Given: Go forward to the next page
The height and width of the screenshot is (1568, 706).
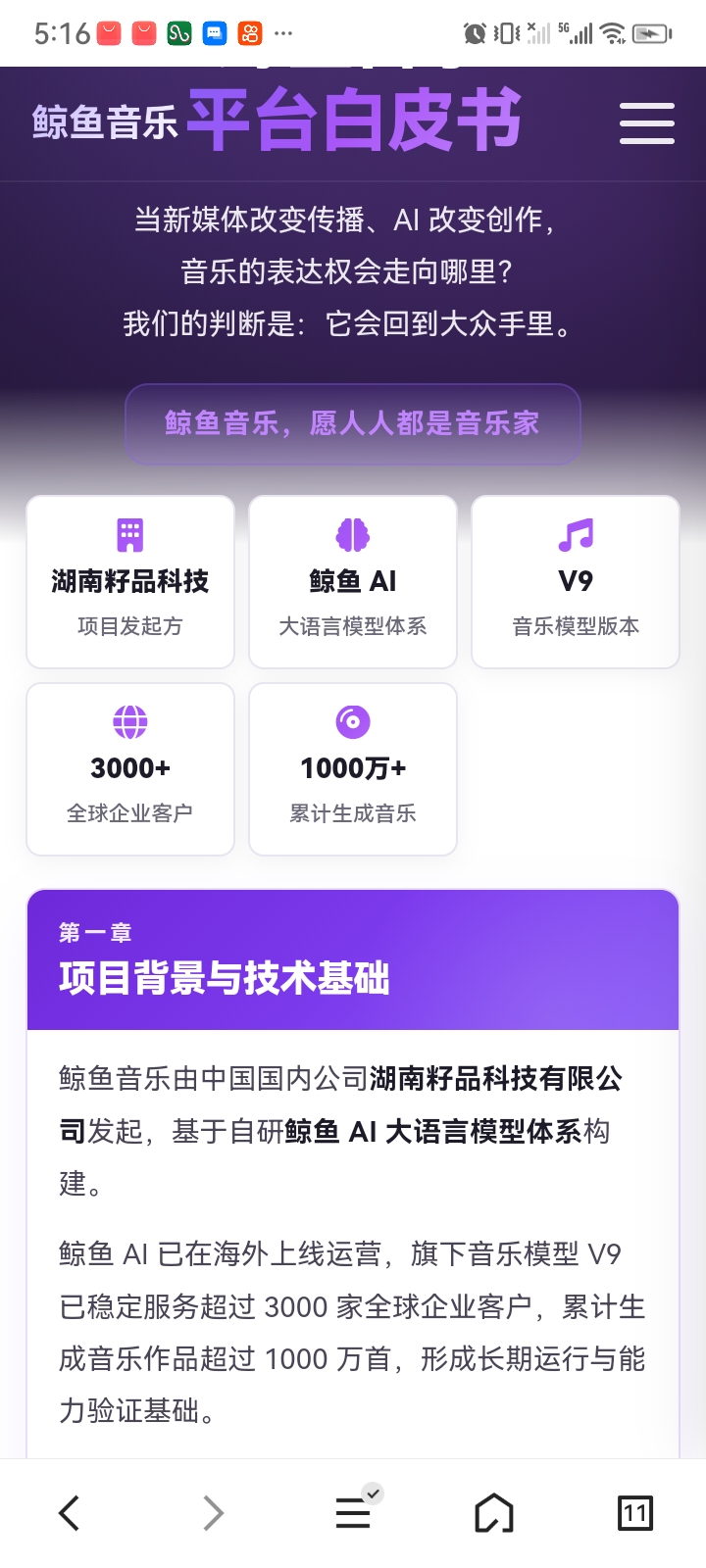Looking at the screenshot, I should click(213, 1513).
